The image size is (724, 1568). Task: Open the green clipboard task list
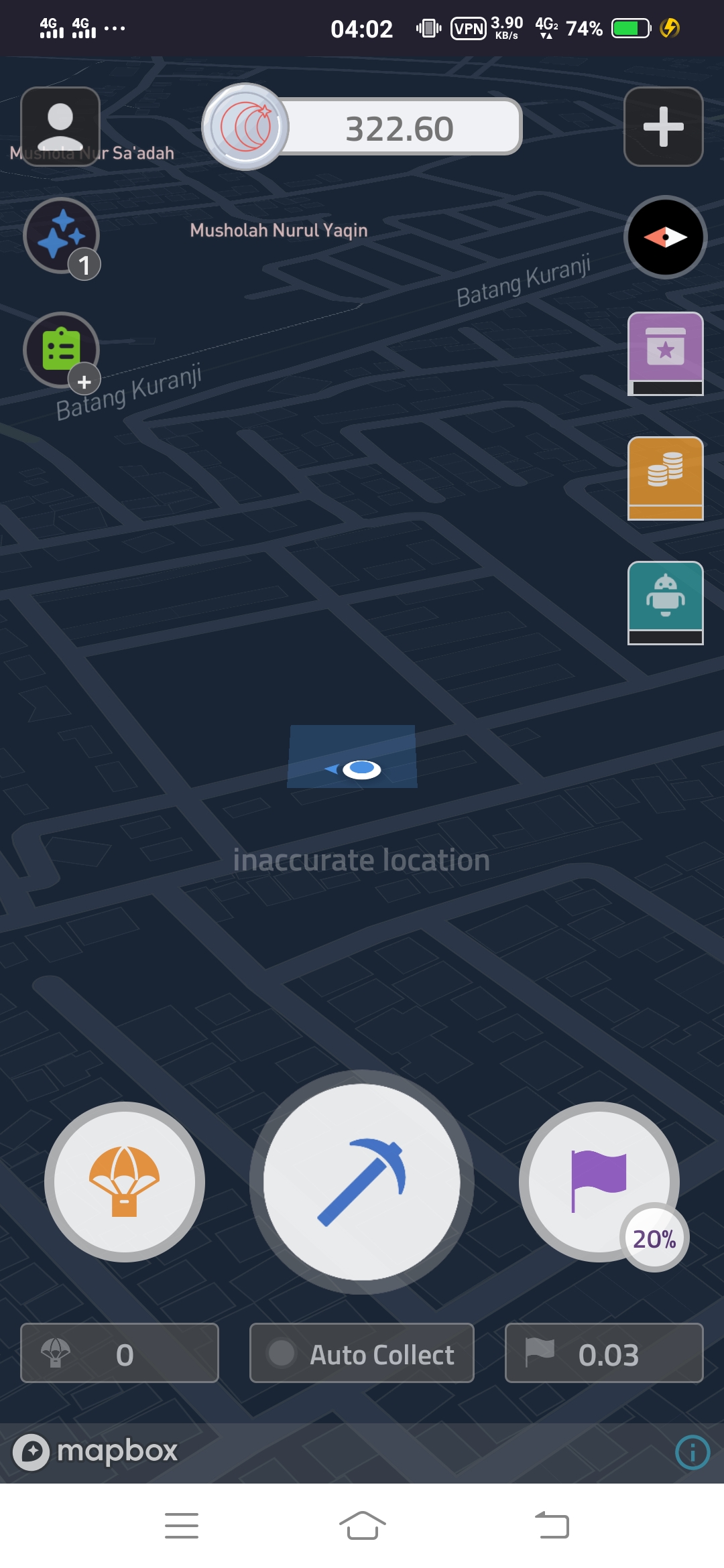pyautogui.click(x=61, y=350)
